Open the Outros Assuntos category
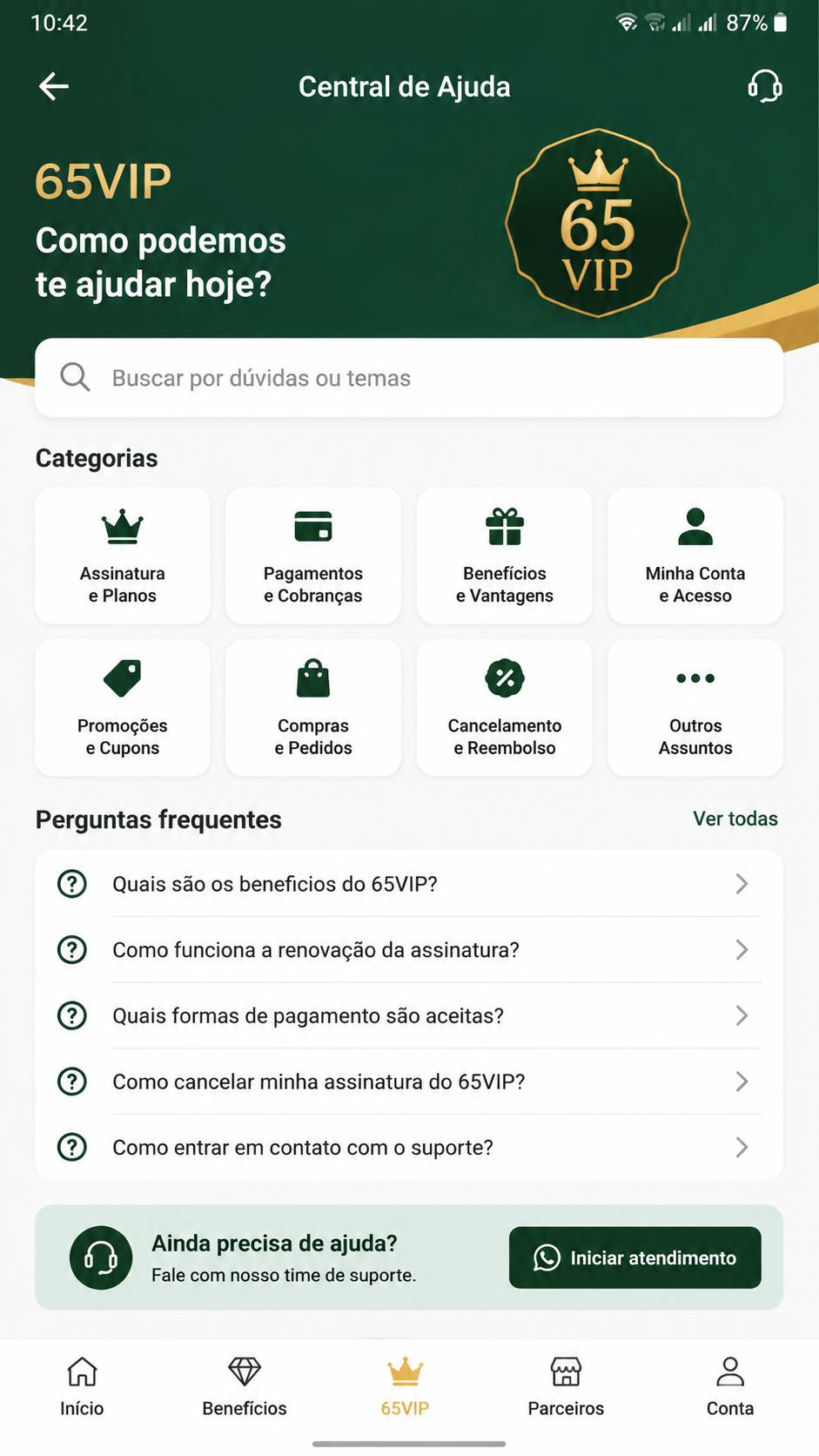Screen dimensions: 819x1456 click(695, 708)
